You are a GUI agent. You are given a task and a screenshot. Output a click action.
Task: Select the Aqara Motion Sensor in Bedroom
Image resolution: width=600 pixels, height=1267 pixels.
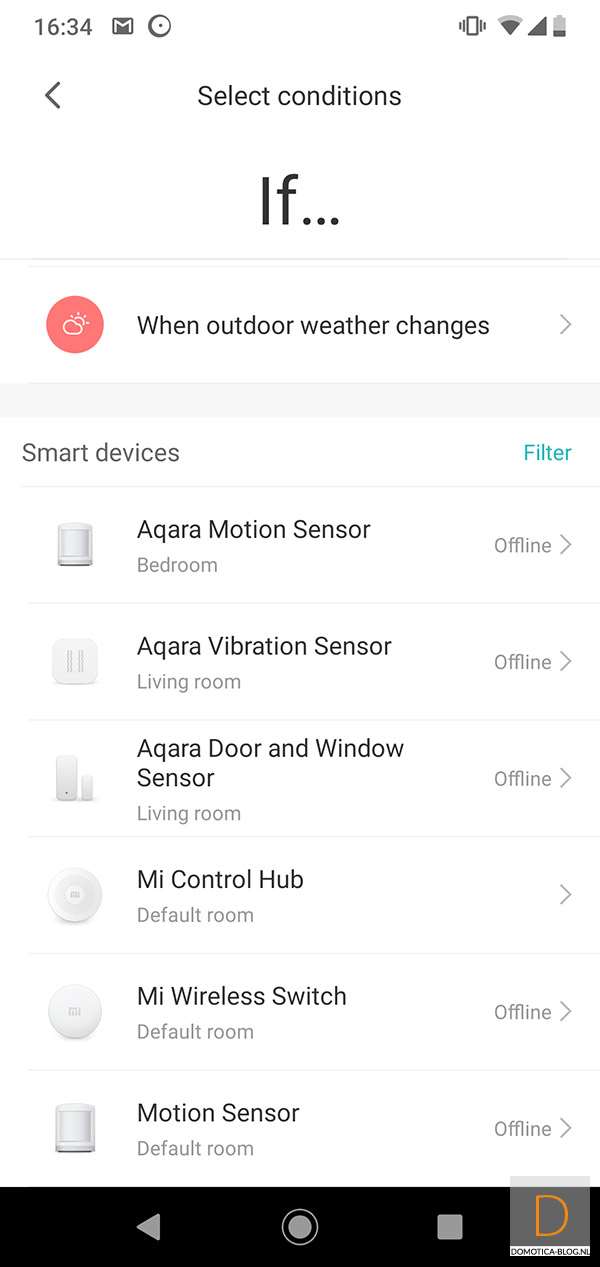(300, 545)
